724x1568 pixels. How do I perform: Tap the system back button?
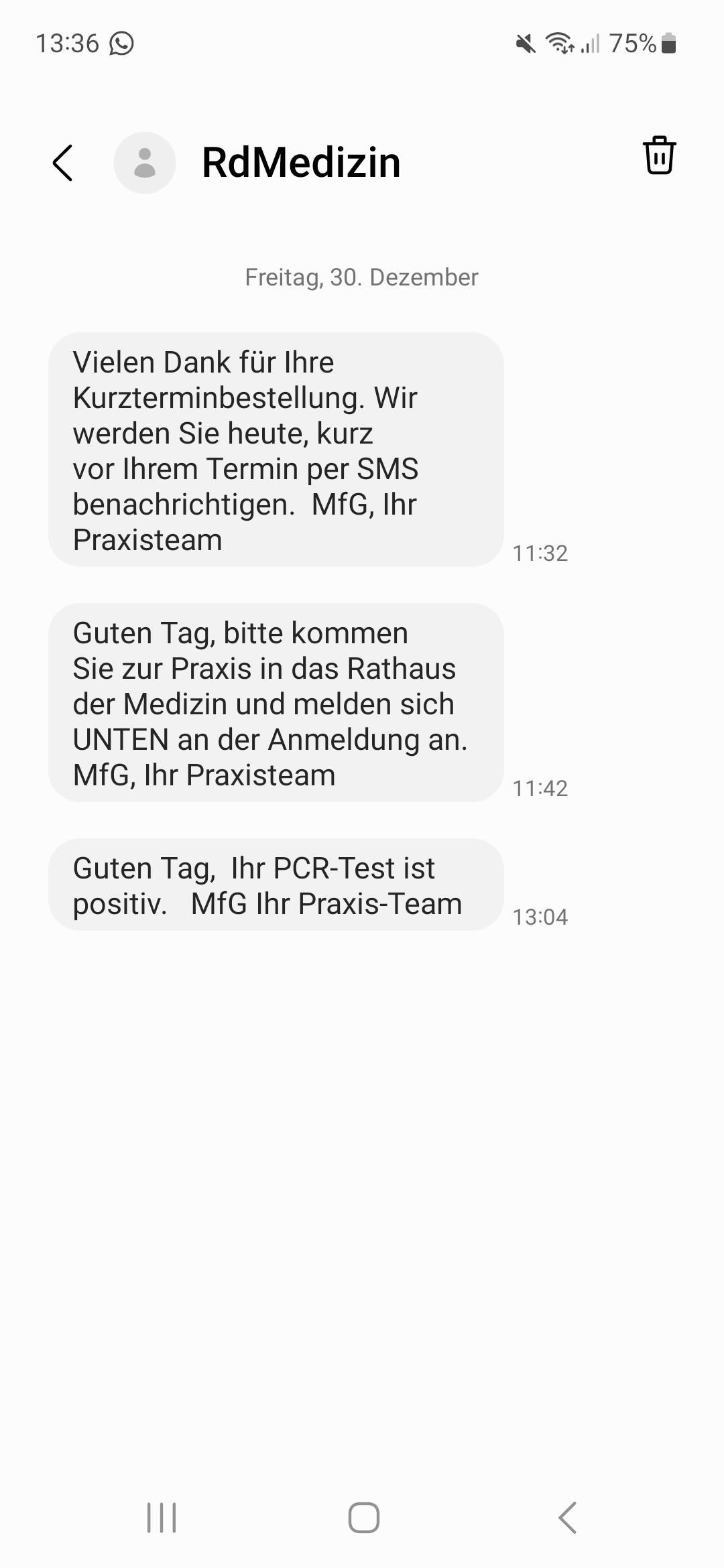point(567,1518)
